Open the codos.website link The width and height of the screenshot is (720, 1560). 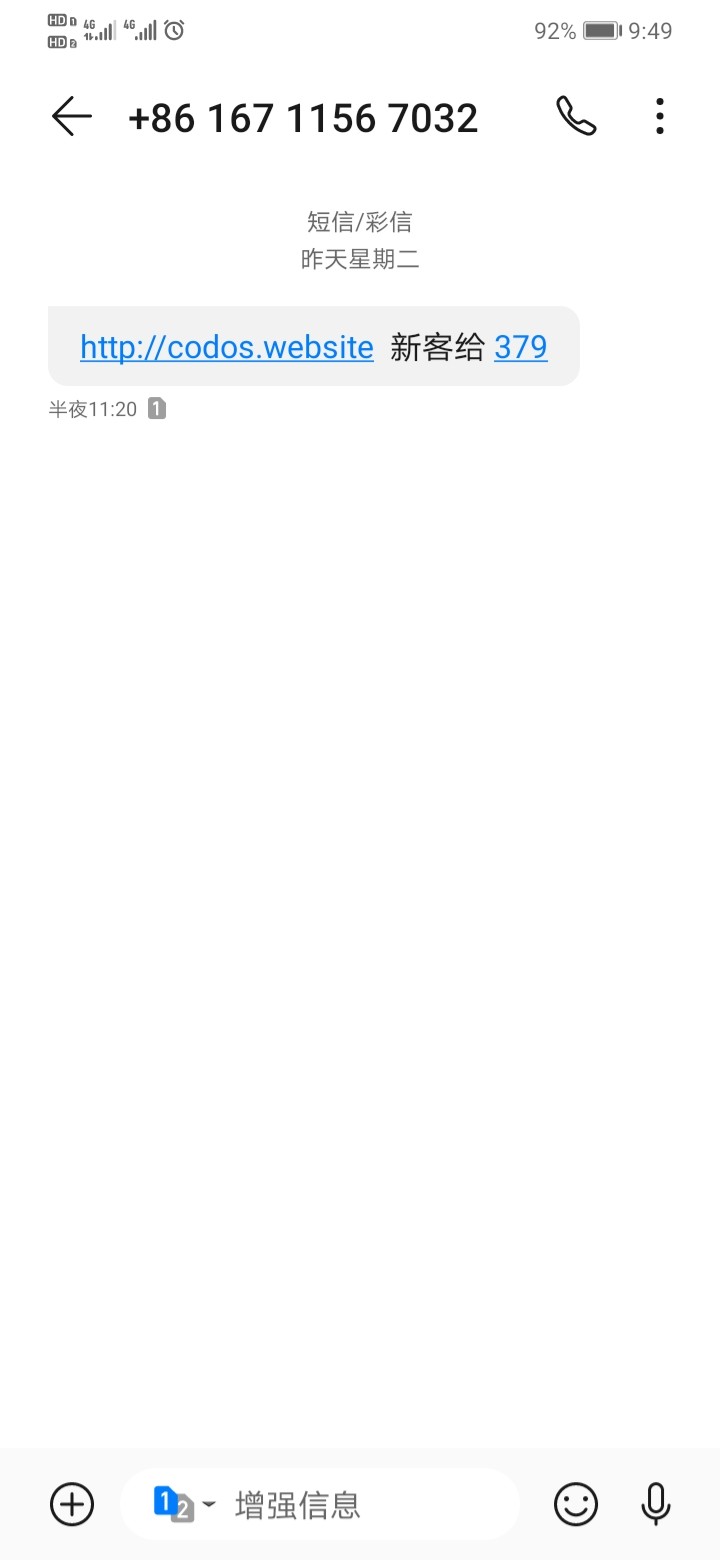click(x=227, y=347)
